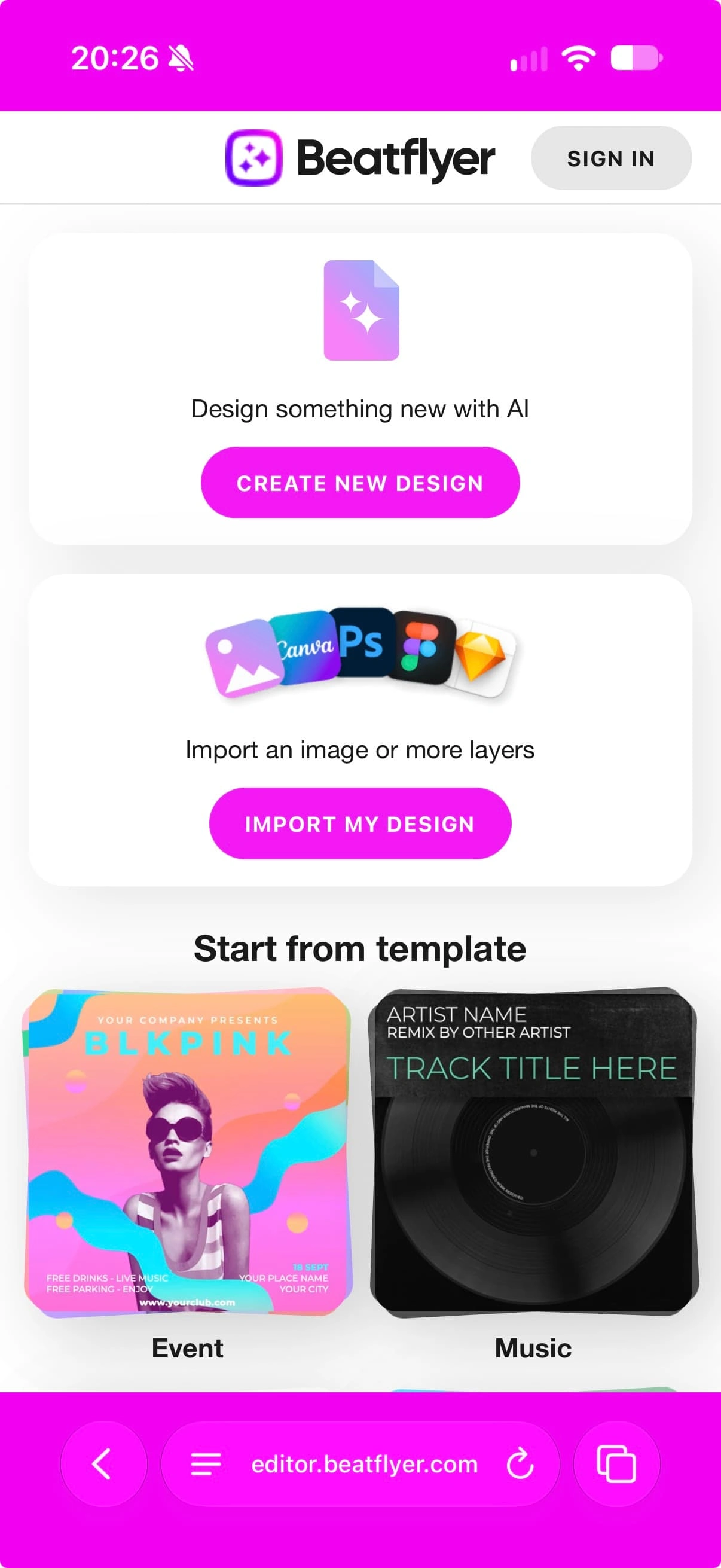This screenshot has height=1568, width=721.
Task: Reload the page
Action: pyautogui.click(x=520, y=1464)
